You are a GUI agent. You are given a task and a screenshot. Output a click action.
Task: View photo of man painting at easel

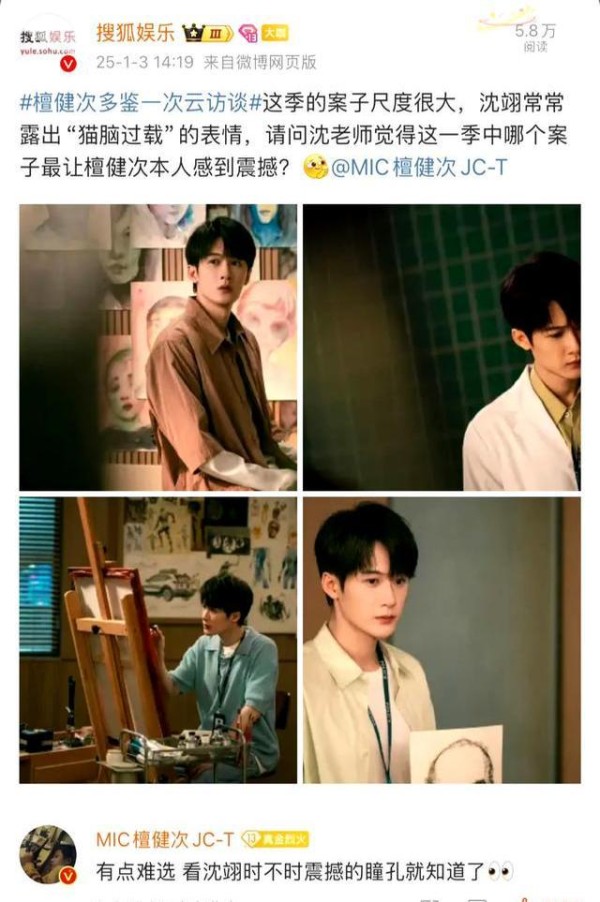point(158,640)
